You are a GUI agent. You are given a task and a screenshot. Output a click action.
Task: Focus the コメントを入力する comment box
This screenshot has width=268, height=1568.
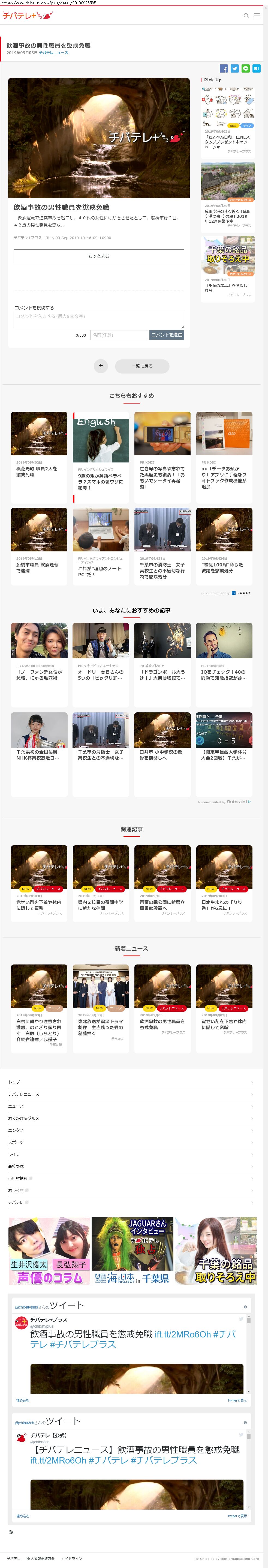(x=98, y=319)
